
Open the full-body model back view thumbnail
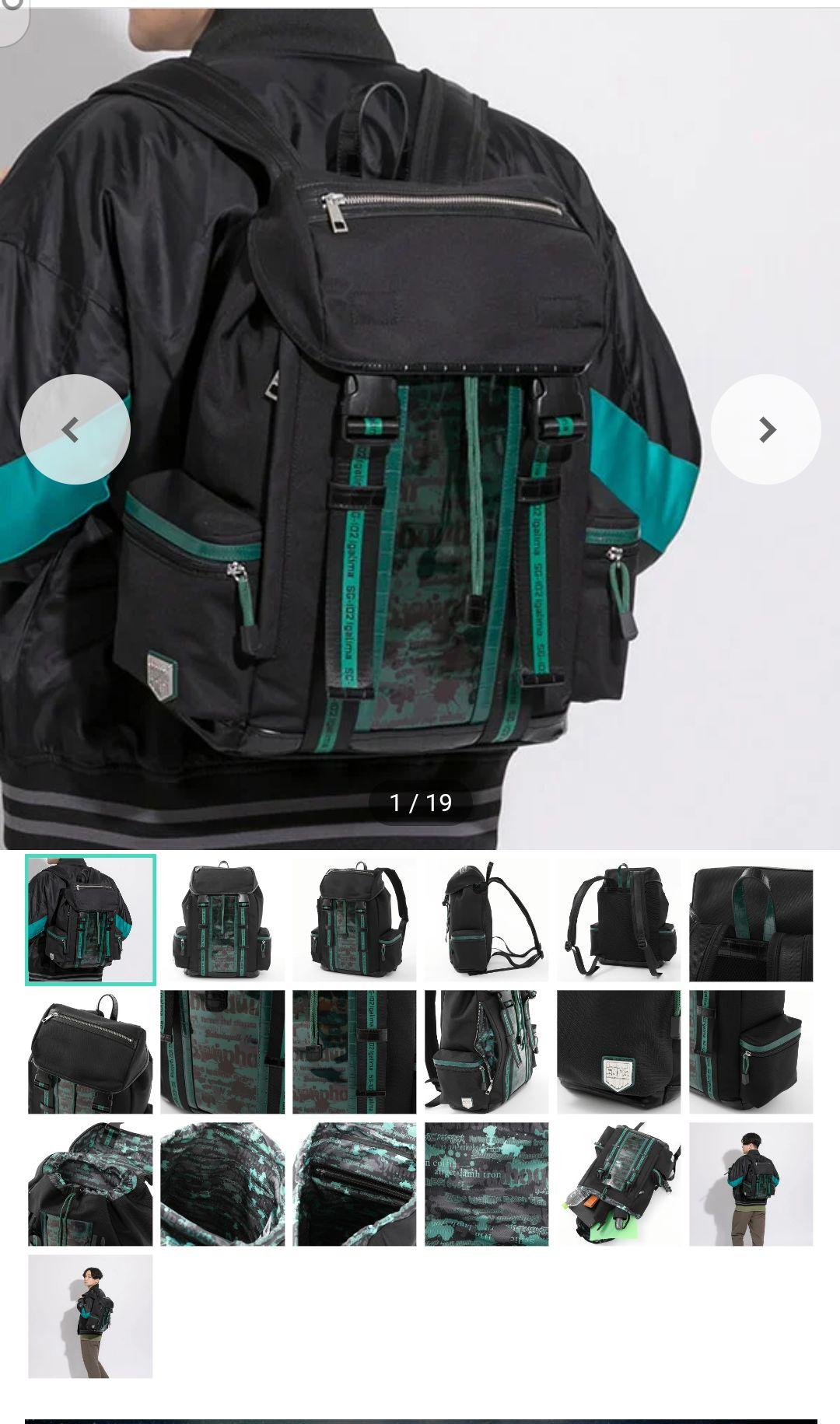(x=751, y=1184)
